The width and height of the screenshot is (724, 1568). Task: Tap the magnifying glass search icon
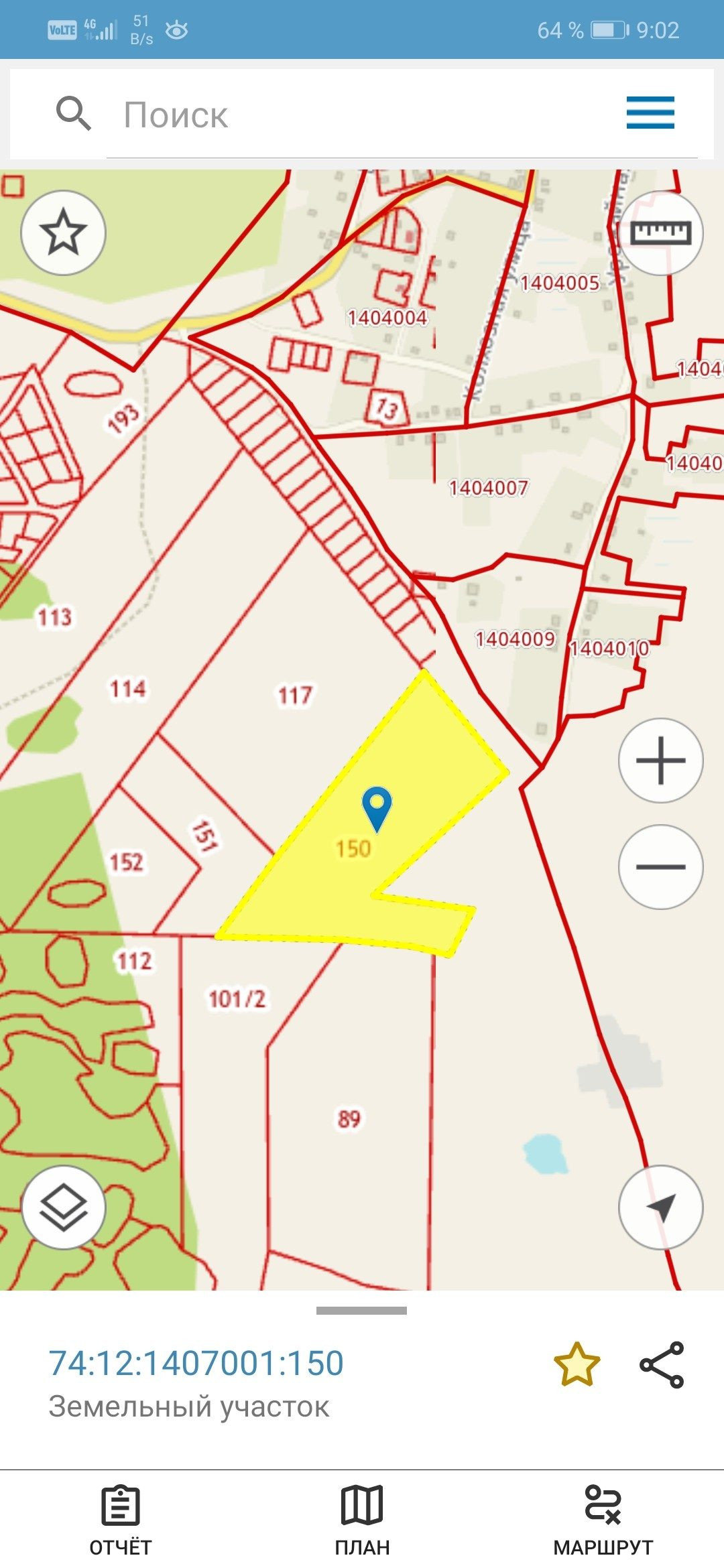coord(73,113)
